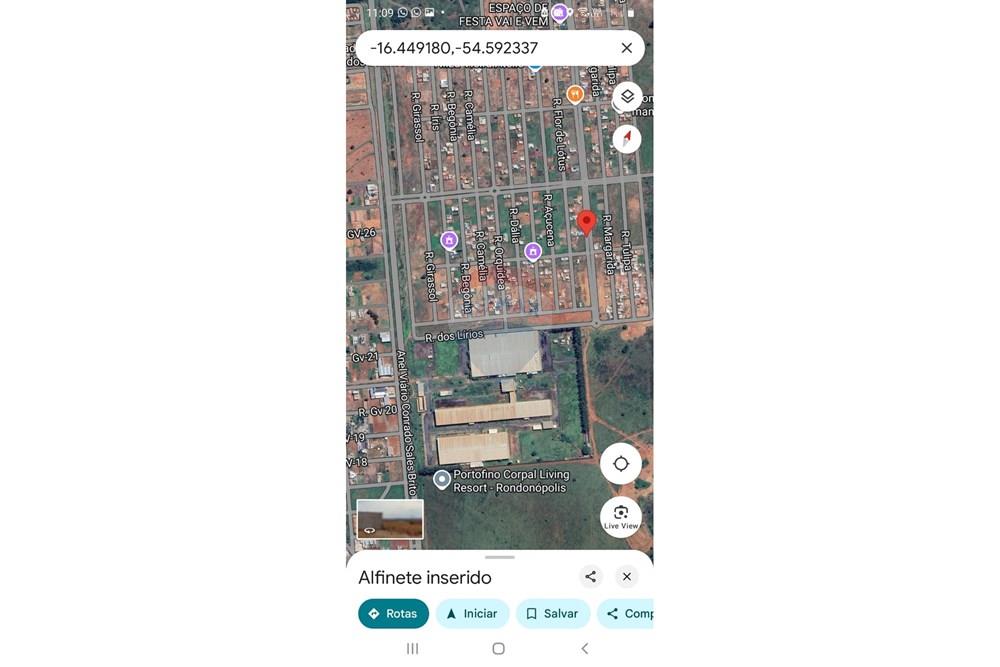The width and height of the screenshot is (1000, 667).
Task: Launch Live View
Action: click(x=621, y=516)
